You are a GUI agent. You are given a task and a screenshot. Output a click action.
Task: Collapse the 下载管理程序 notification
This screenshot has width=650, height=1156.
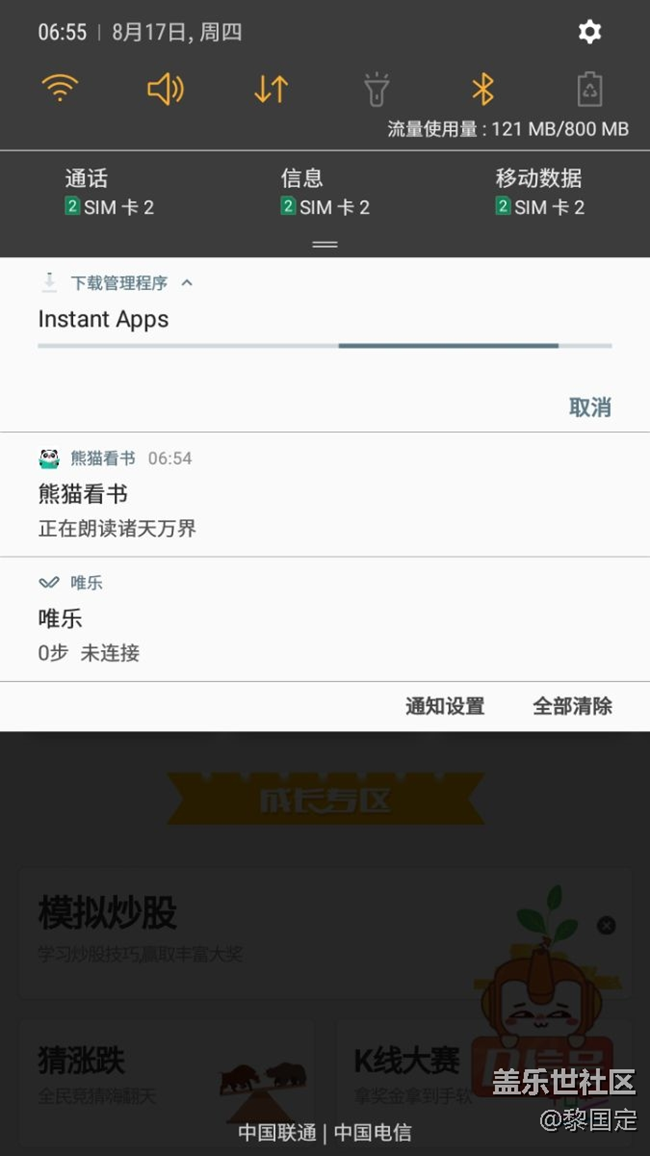[187, 283]
